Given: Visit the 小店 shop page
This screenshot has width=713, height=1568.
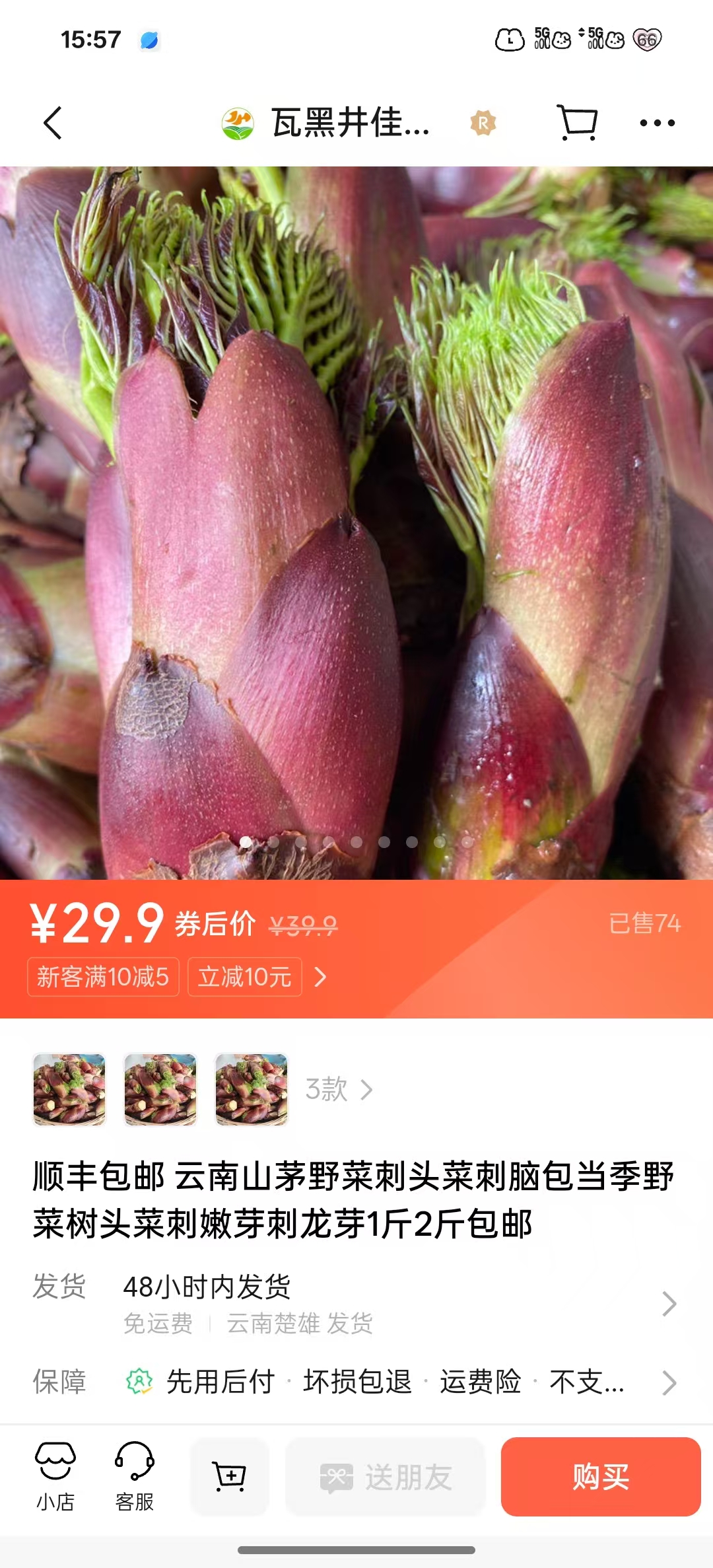Looking at the screenshot, I should [x=55, y=1477].
